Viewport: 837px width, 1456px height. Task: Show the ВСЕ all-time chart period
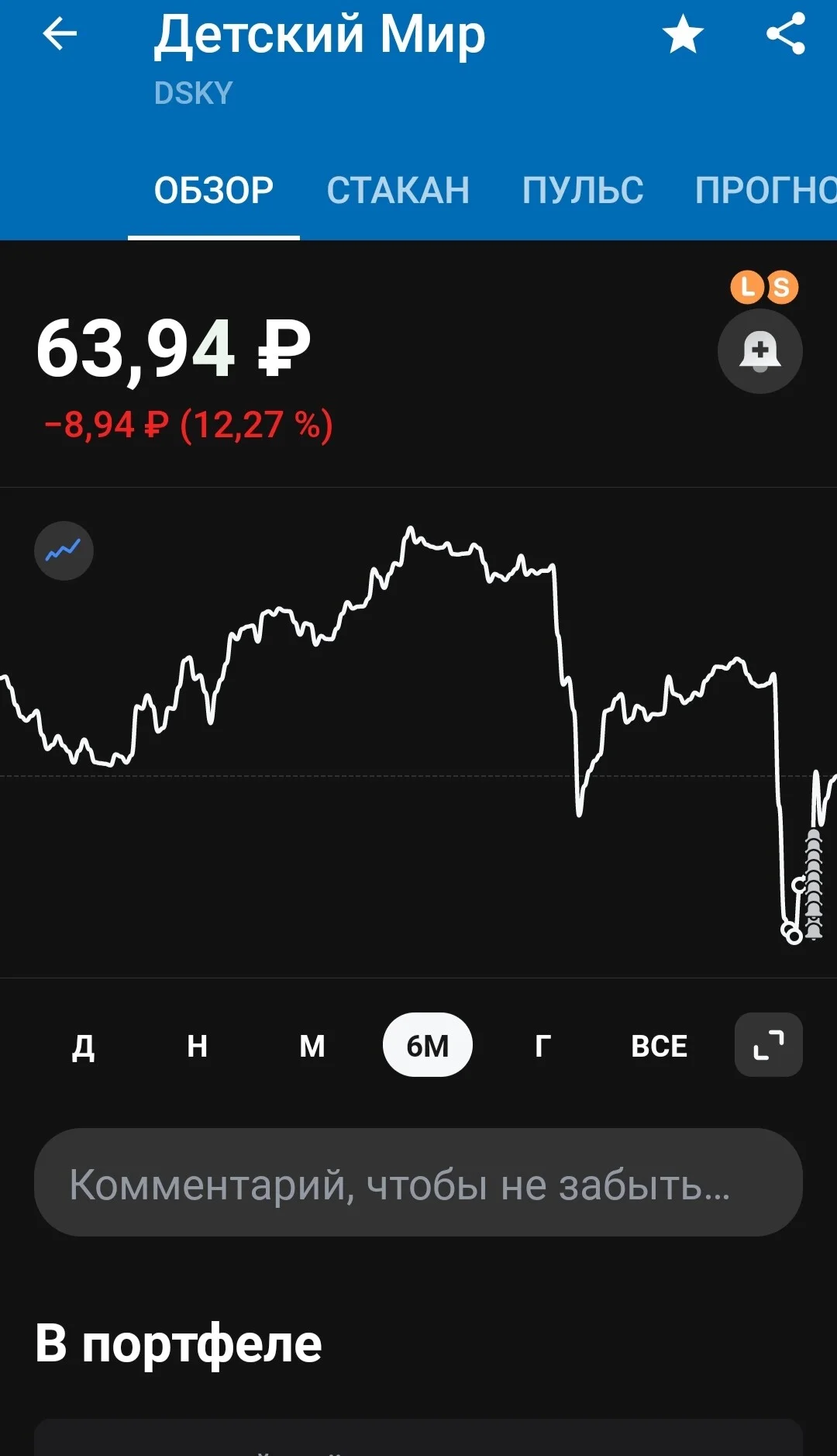pyautogui.click(x=659, y=1046)
